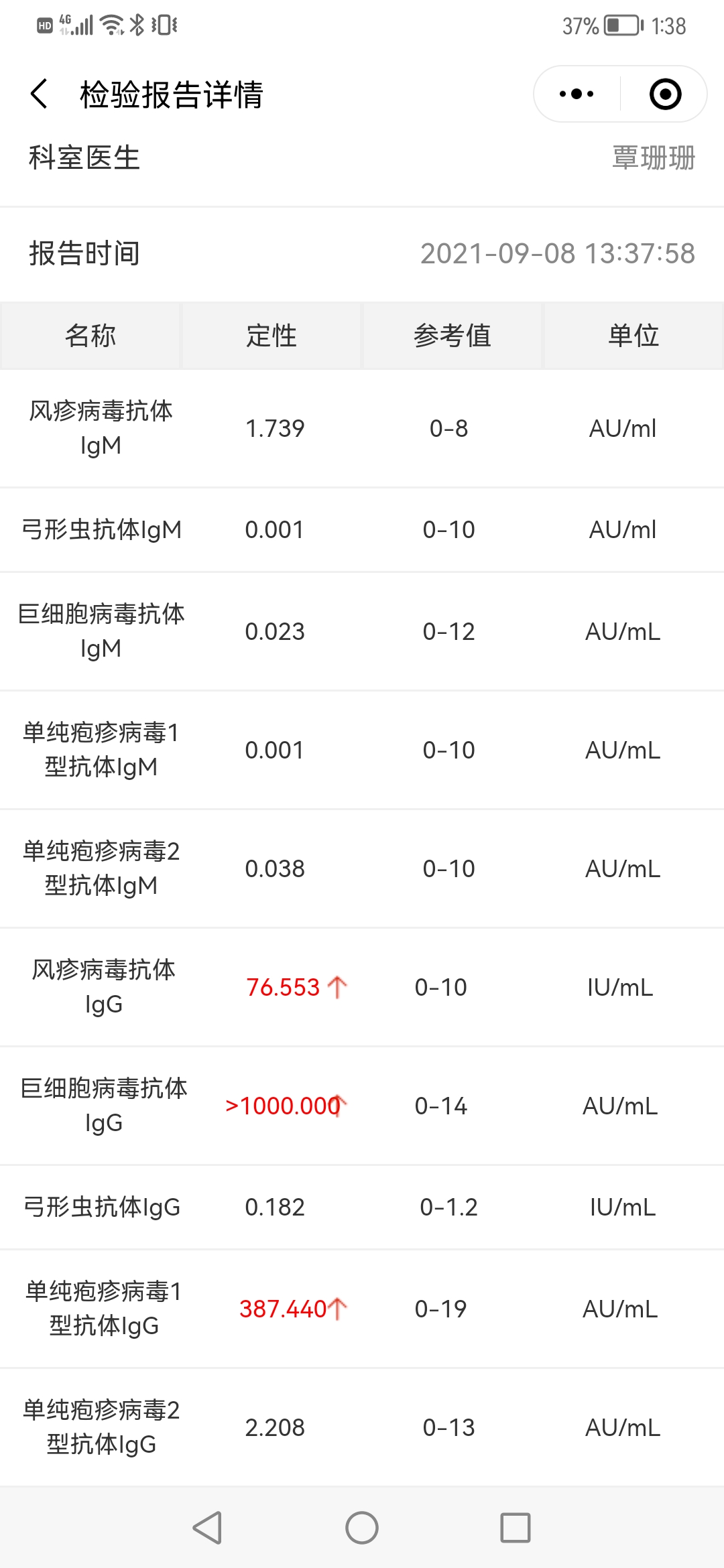Go back from the lab report details
The image size is (724, 1568).
tap(40, 94)
